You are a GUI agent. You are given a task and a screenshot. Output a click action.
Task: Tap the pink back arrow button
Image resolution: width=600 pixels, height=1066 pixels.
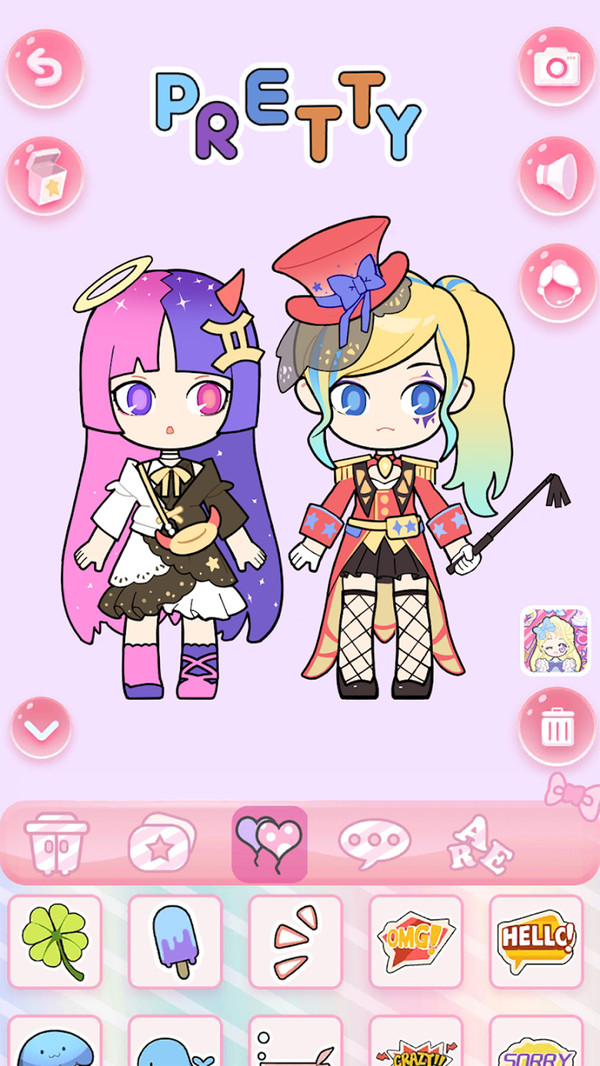(x=45, y=68)
